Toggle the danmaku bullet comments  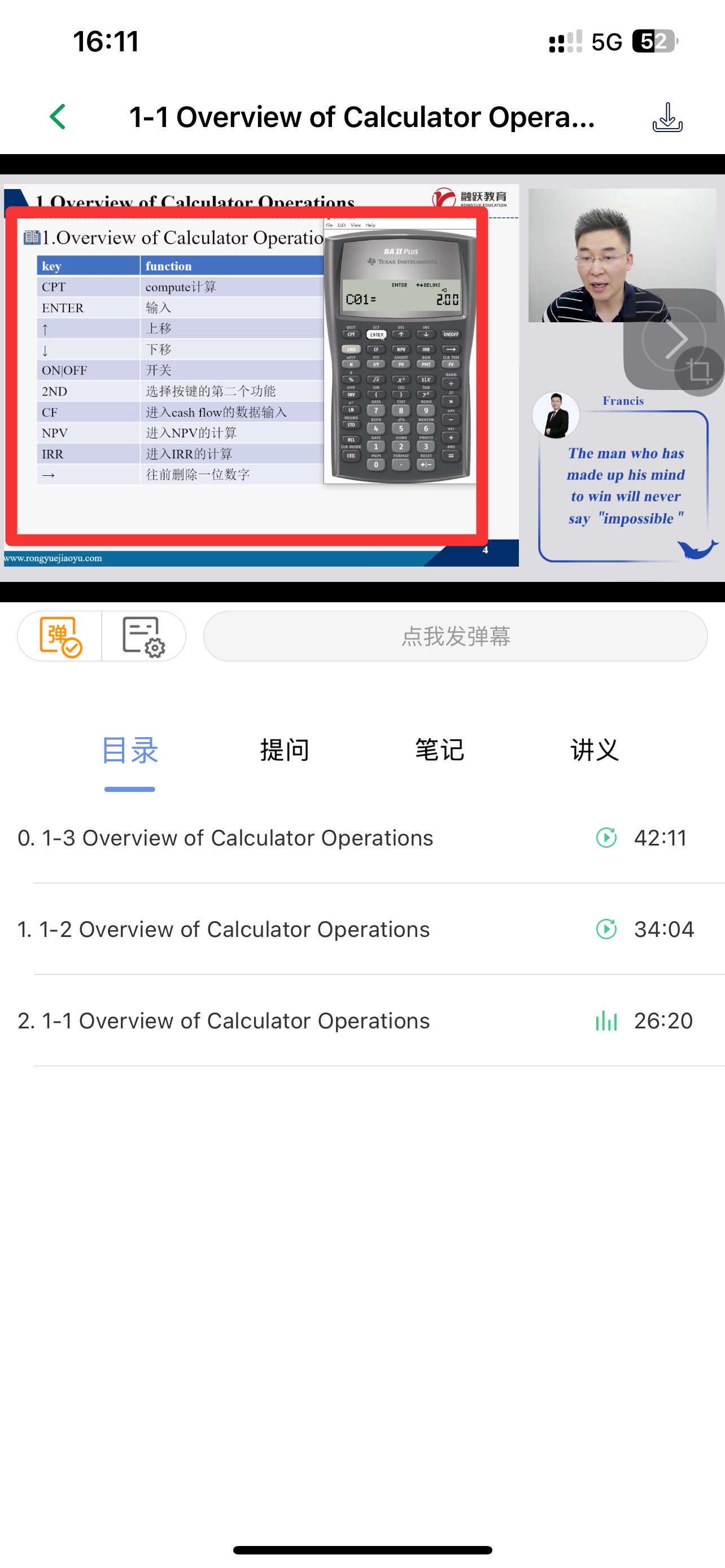pos(60,636)
